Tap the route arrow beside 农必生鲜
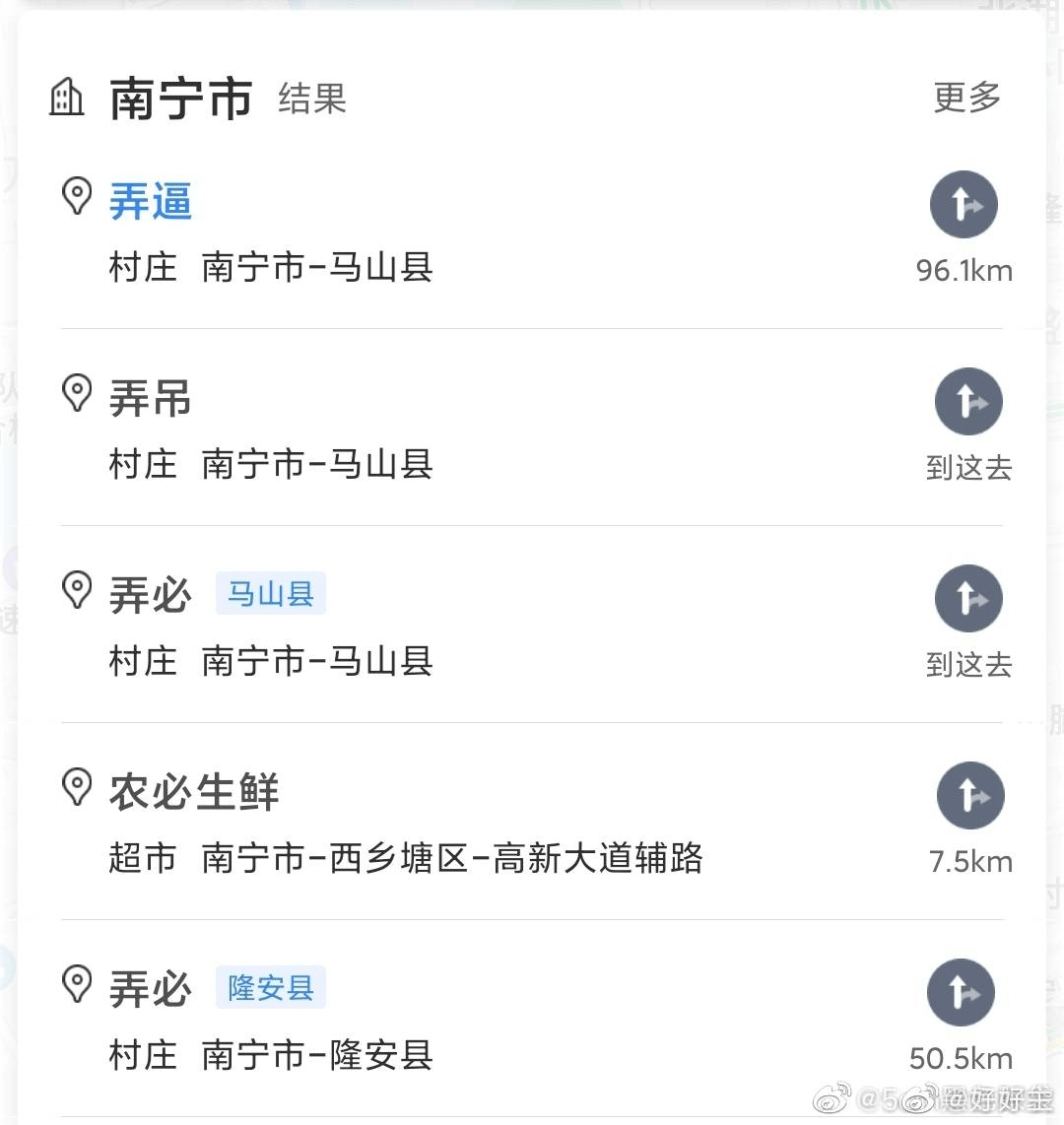This screenshot has height=1125, width=1064. coord(970,796)
